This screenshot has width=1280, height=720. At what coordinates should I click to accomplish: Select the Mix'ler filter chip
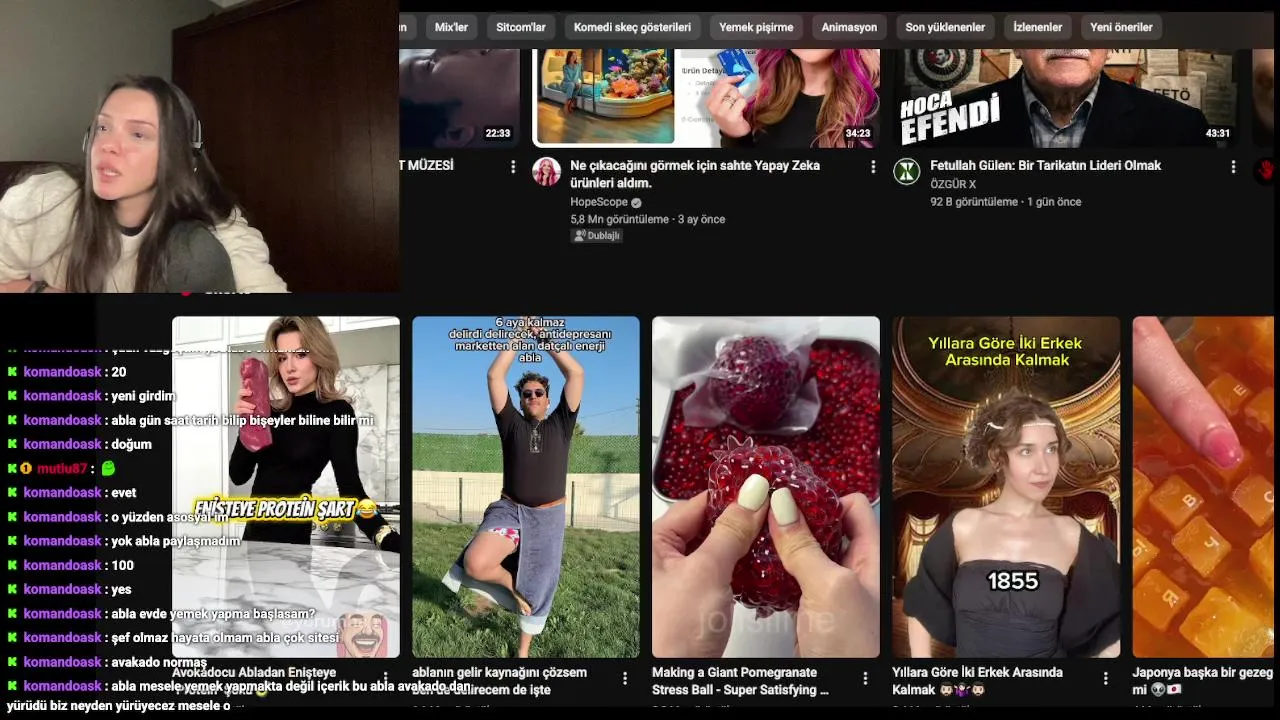pos(451,27)
